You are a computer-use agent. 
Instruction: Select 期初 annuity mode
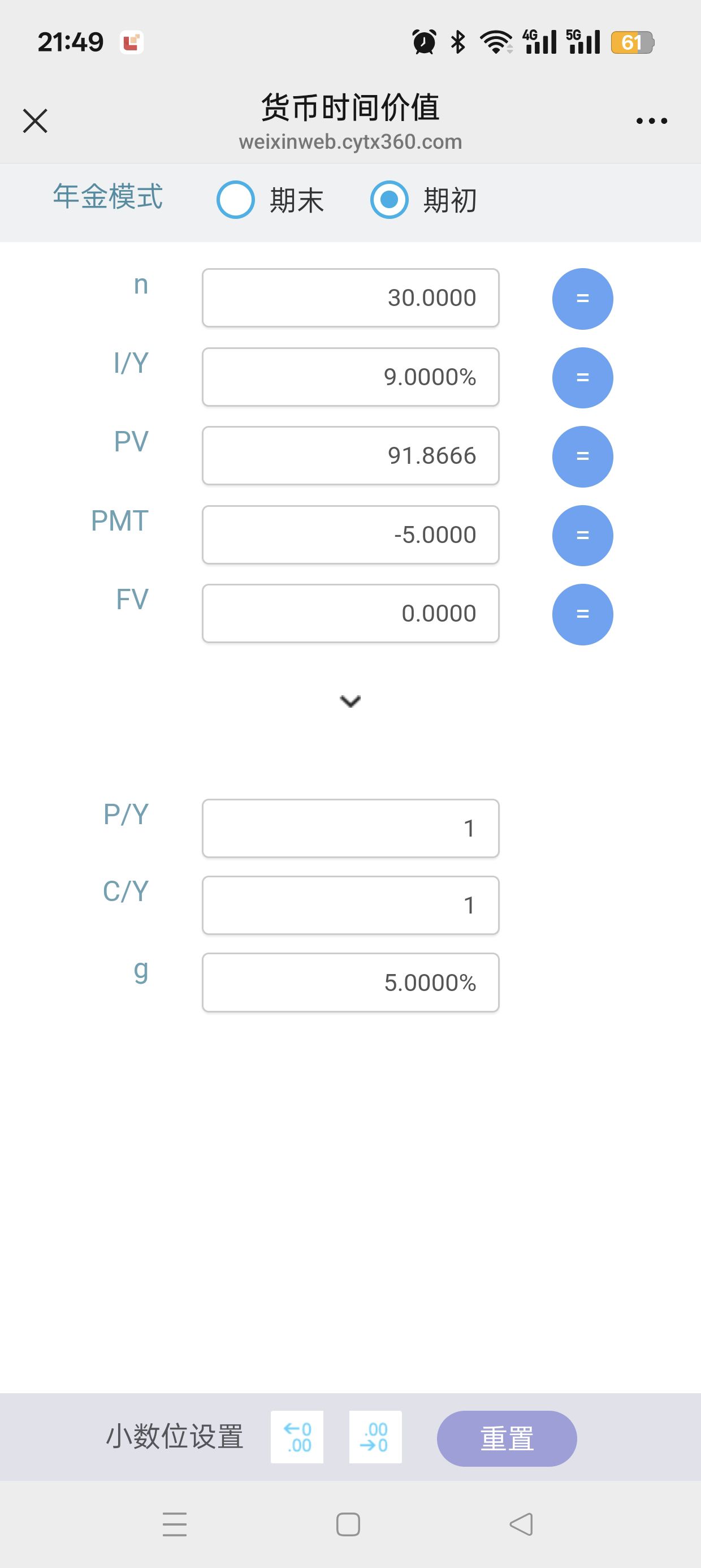tap(390, 200)
